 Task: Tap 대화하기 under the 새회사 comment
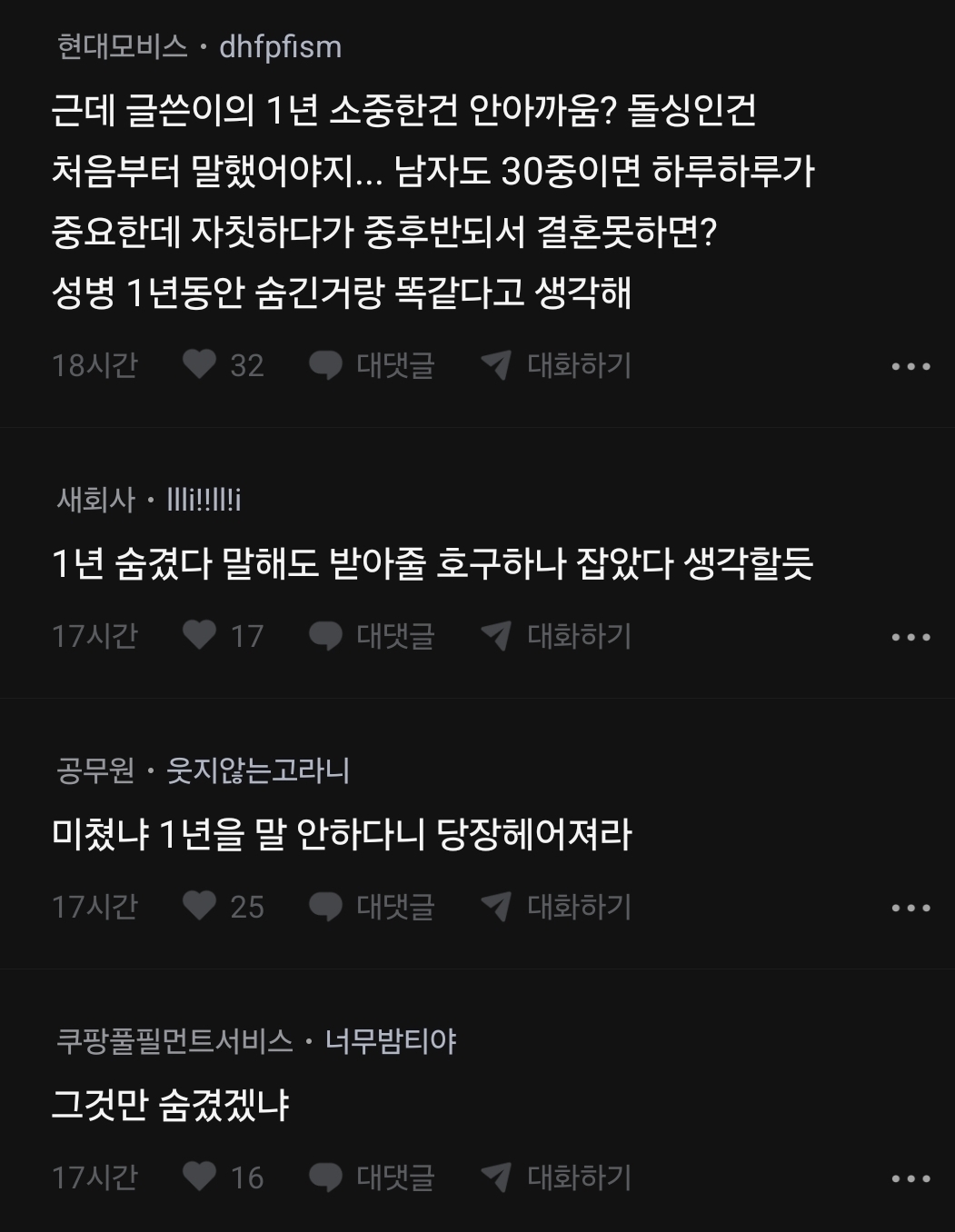pos(556,636)
